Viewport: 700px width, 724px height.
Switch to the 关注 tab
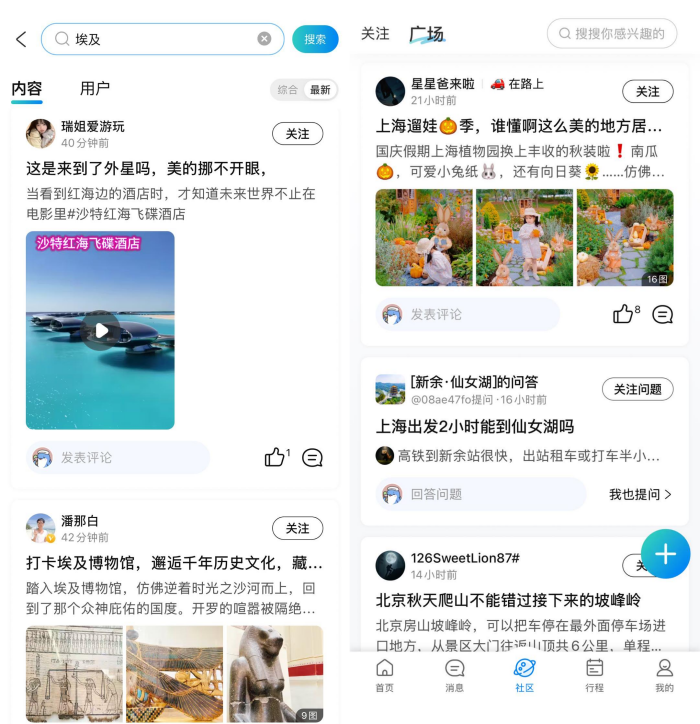375,34
